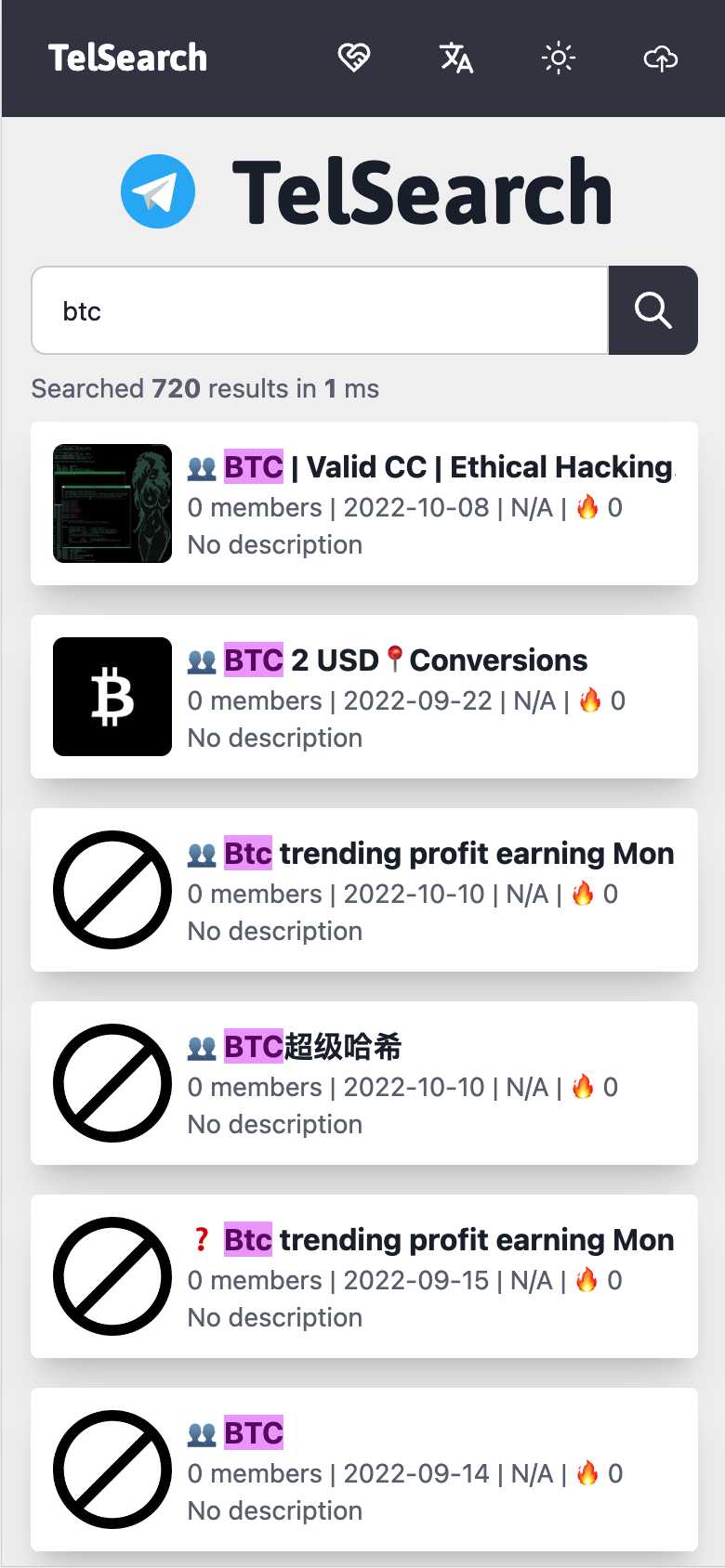Click the hacker-themed thumbnail on first result
725x1568 pixels.
point(112,503)
